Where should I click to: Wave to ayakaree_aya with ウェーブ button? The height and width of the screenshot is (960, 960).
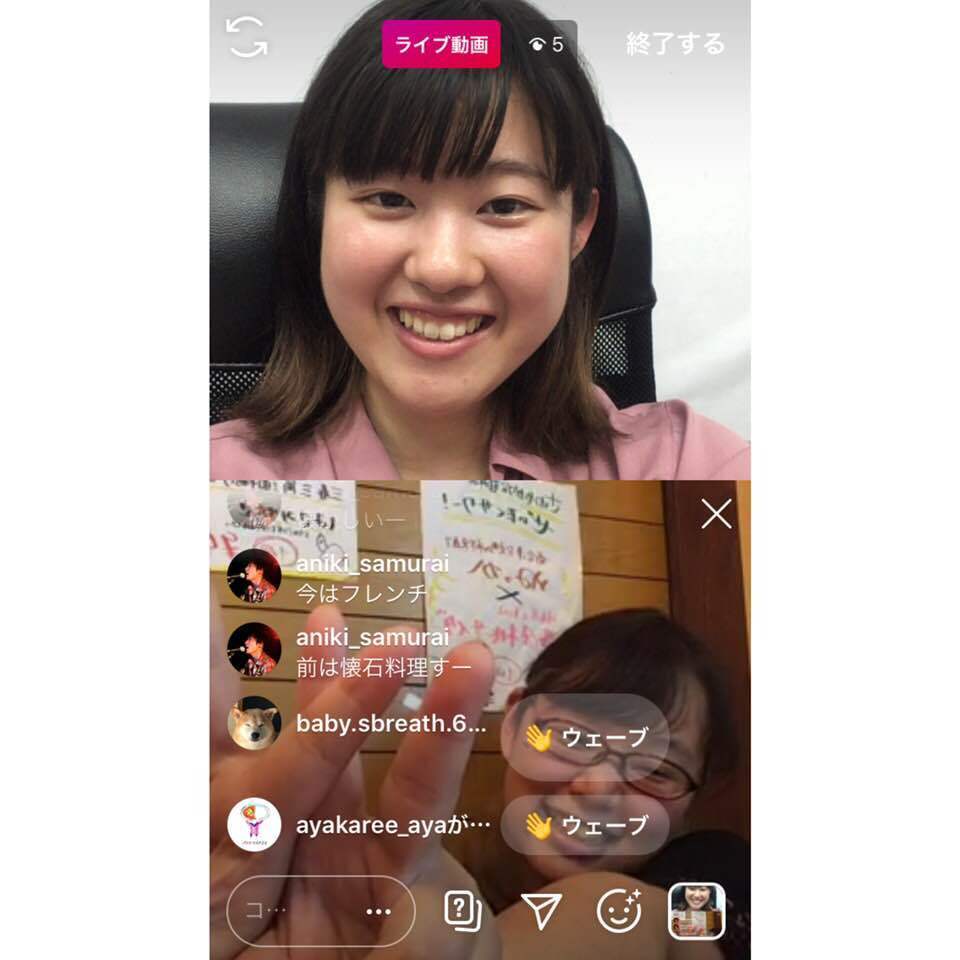(x=585, y=825)
